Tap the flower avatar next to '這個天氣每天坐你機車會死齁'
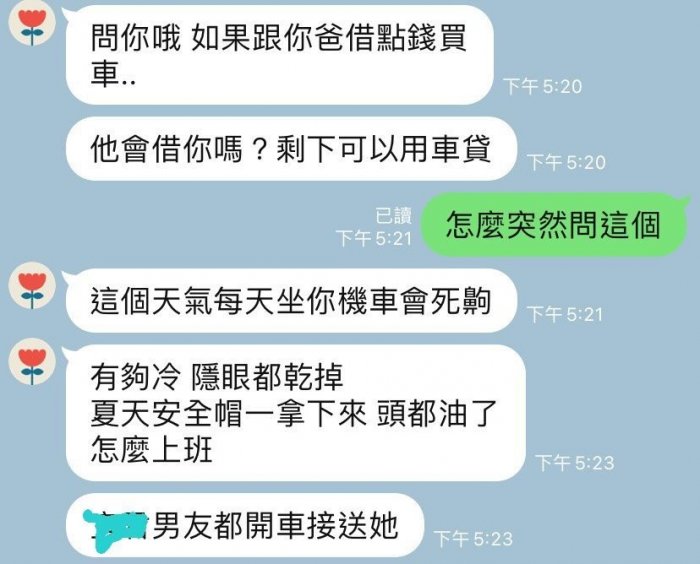 click(34, 287)
